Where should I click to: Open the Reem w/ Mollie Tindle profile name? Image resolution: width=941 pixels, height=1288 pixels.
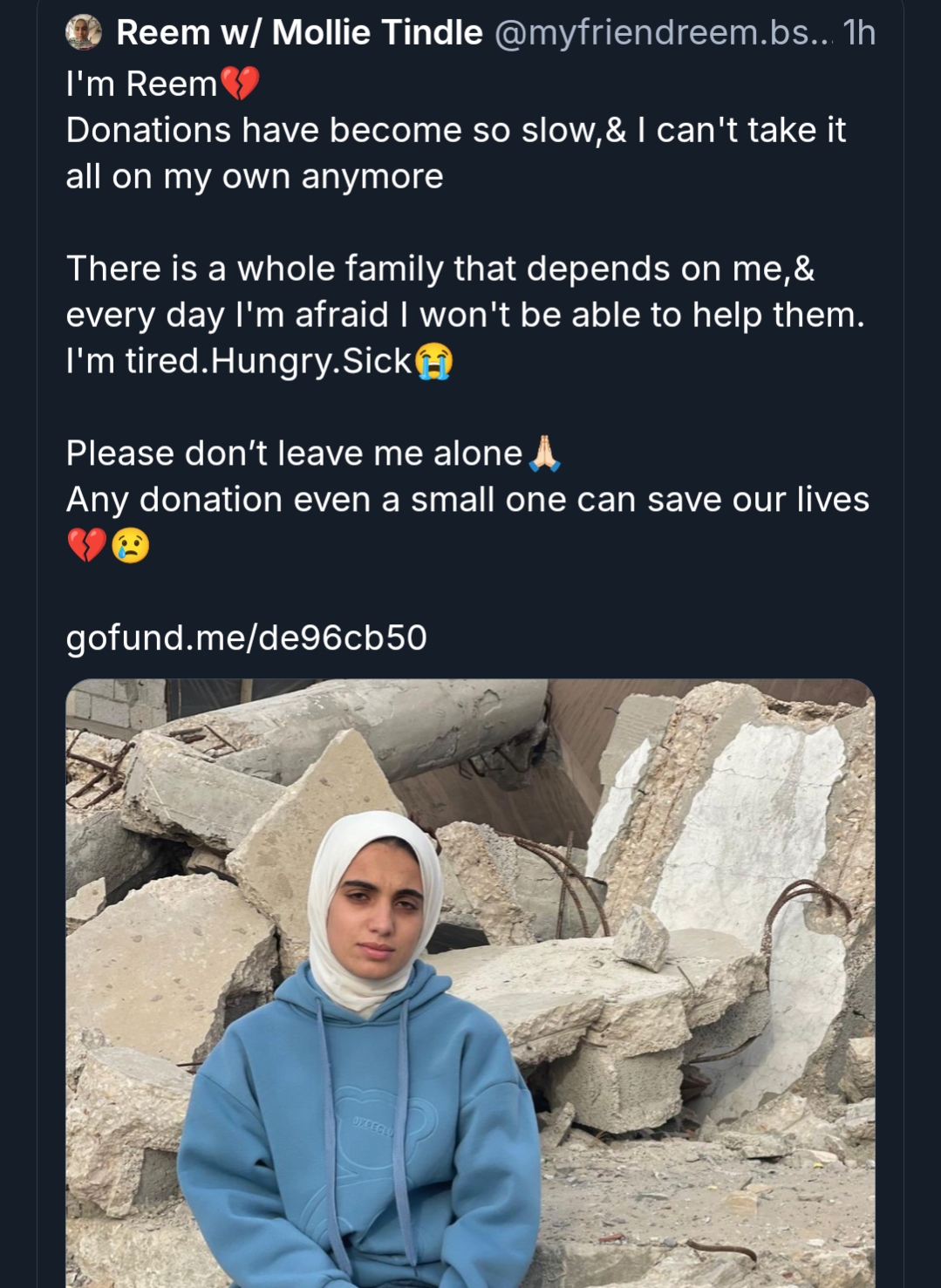[x=299, y=33]
